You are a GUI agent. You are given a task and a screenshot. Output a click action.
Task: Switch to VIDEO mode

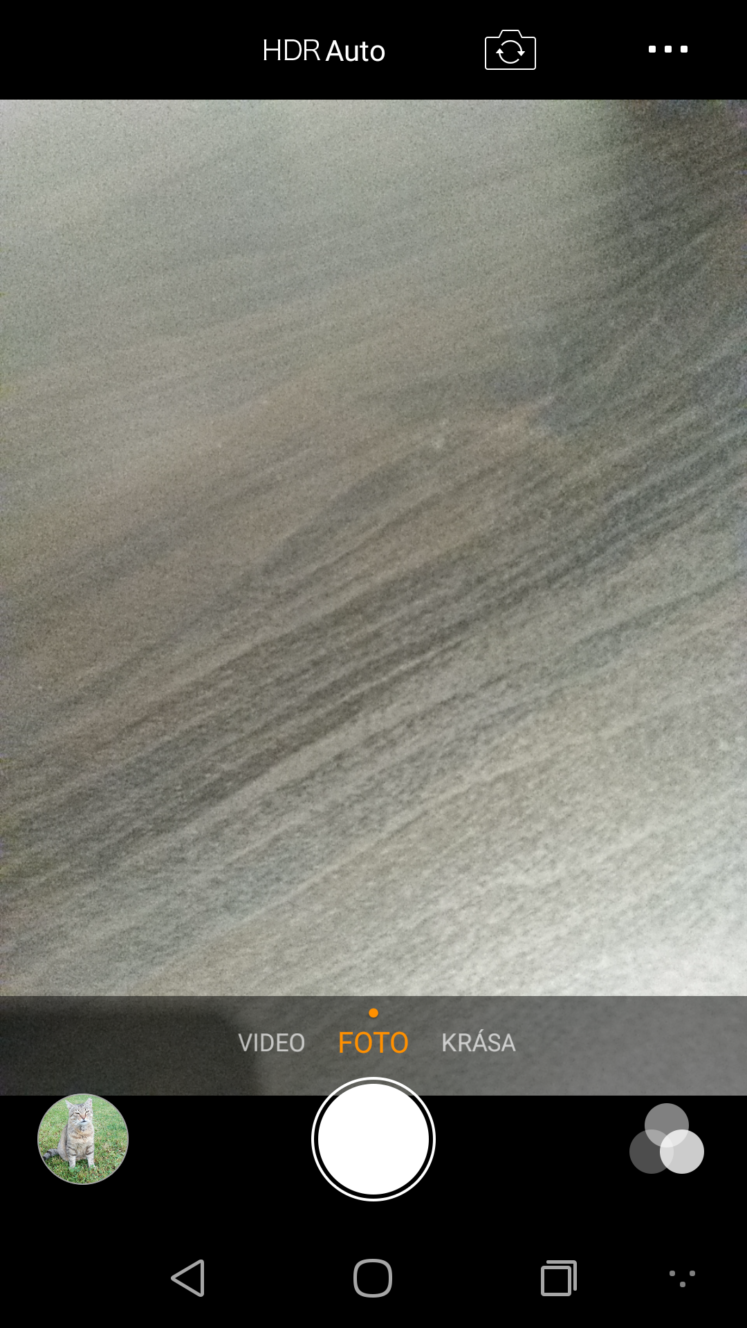tap(271, 1043)
